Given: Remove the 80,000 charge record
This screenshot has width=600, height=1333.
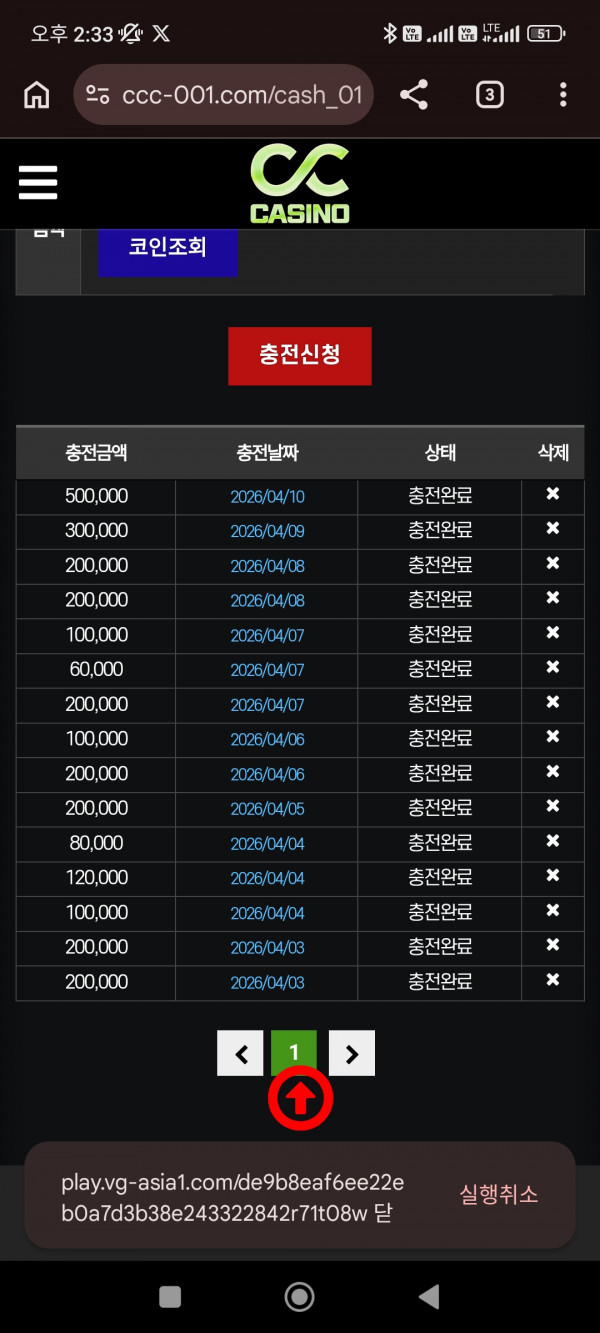Looking at the screenshot, I should pos(552,842).
